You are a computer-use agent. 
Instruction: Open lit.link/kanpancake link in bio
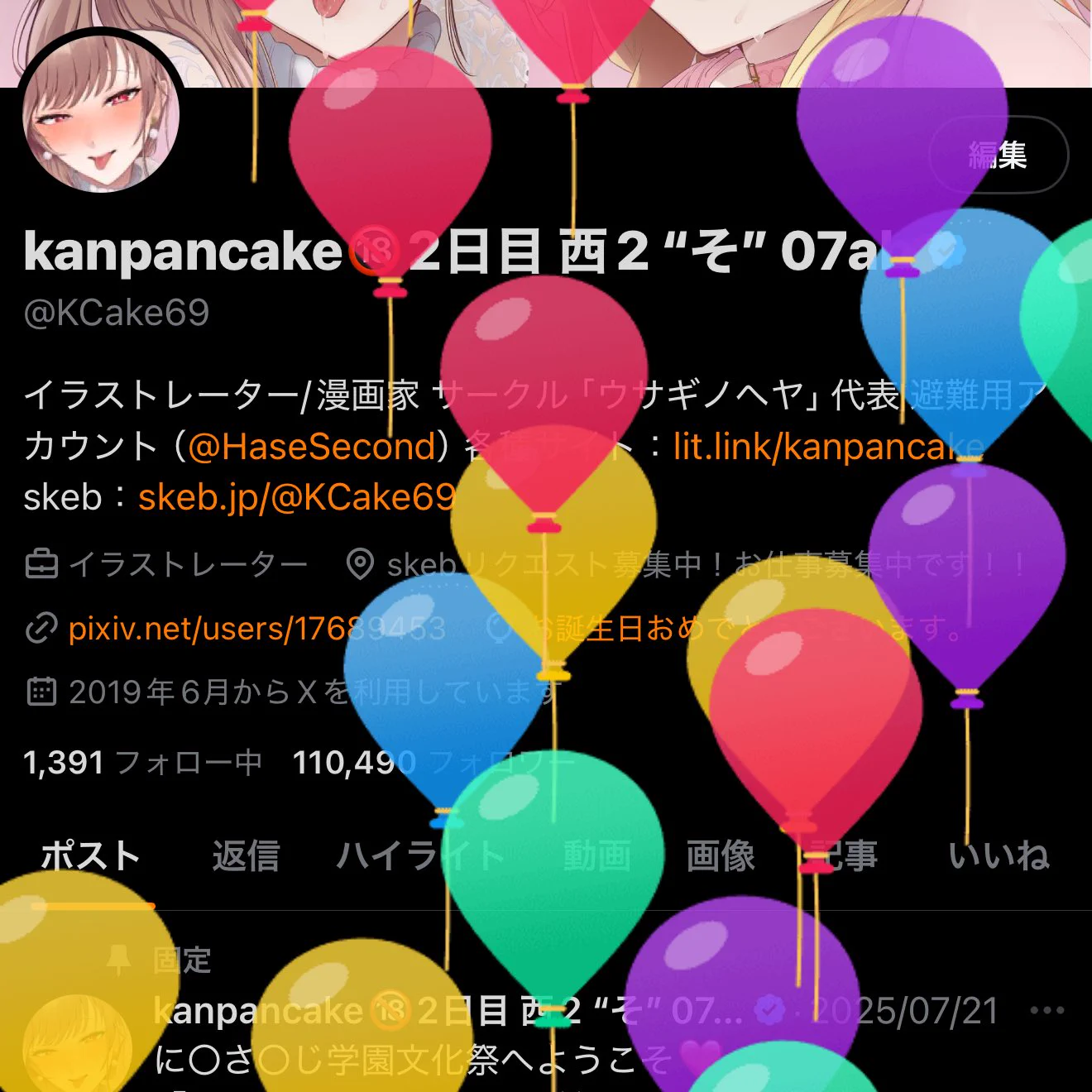[827, 447]
